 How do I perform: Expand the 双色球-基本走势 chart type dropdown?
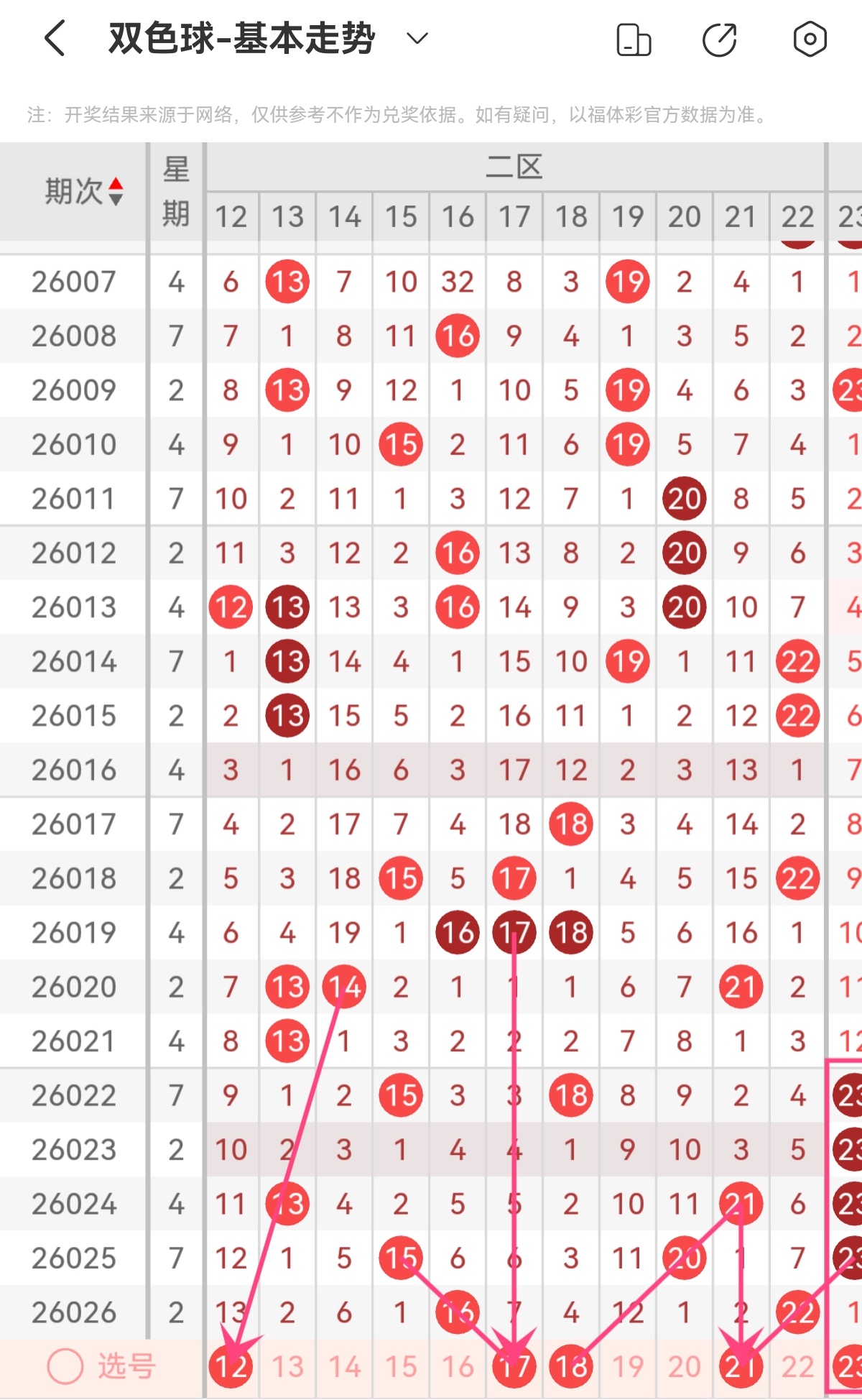pyautogui.click(x=417, y=39)
